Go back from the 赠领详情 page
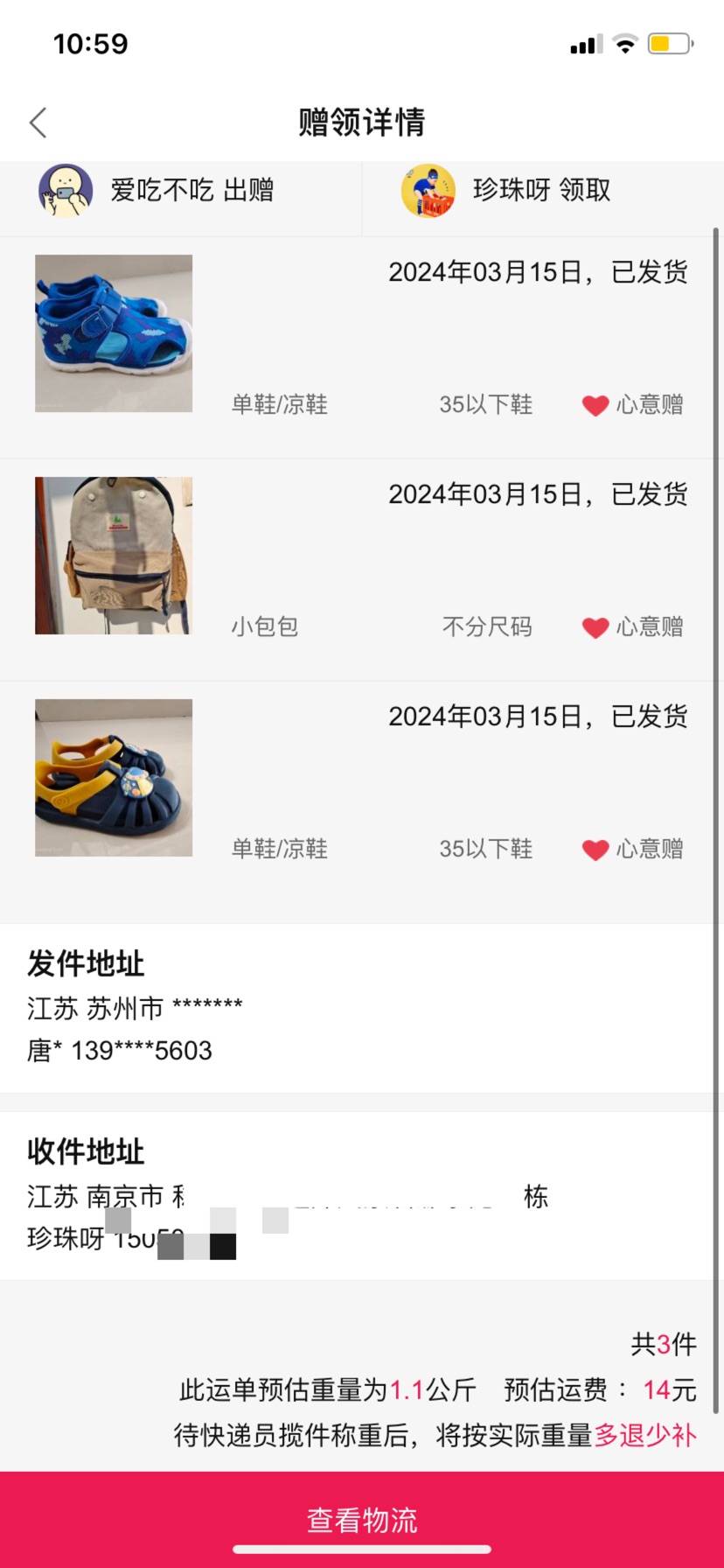Image resolution: width=724 pixels, height=1568 pixels. (38, 122)
